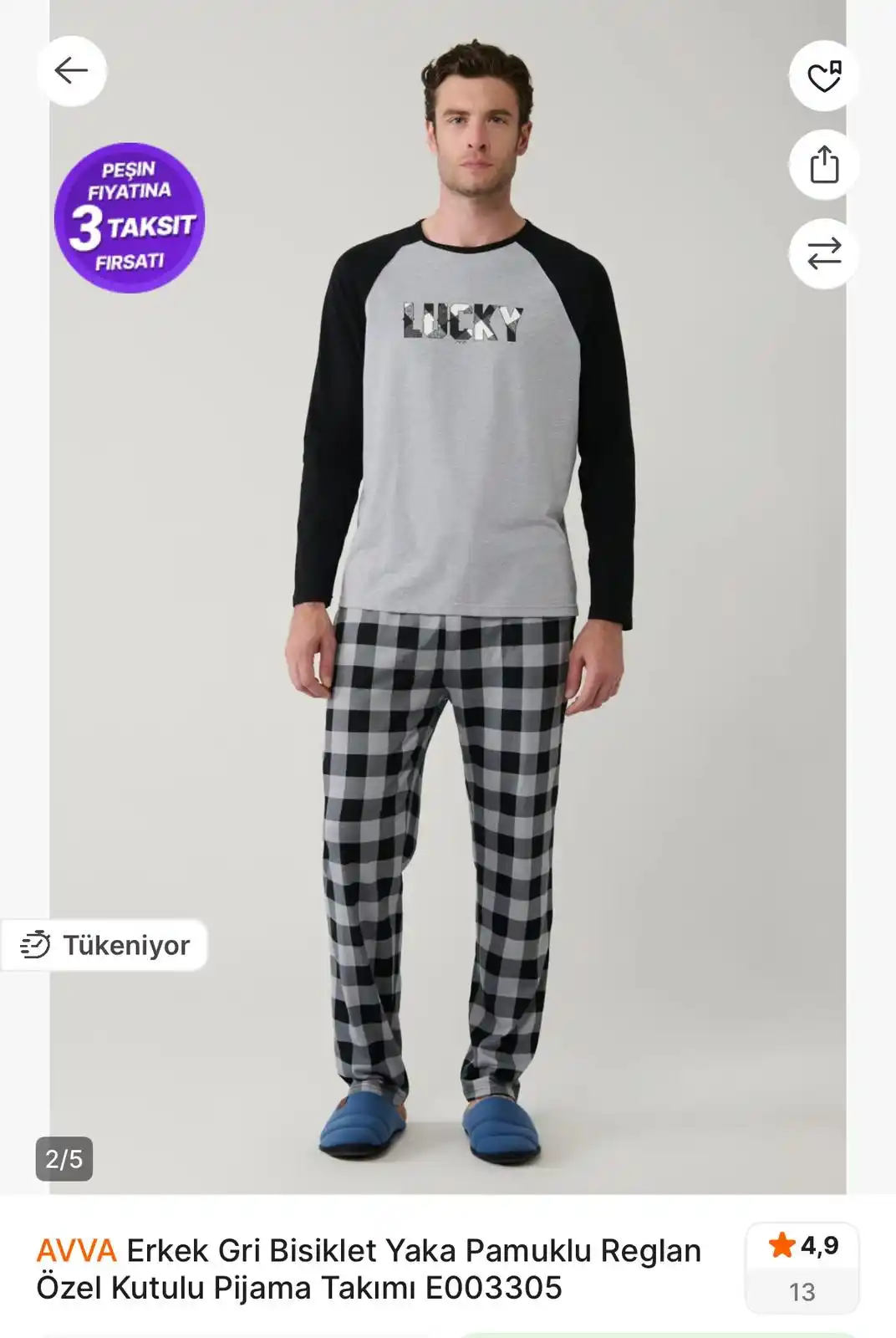896x1338 pixels.
Task: Toggle saved state with the bookmark heart
Action: coord(825,75)
